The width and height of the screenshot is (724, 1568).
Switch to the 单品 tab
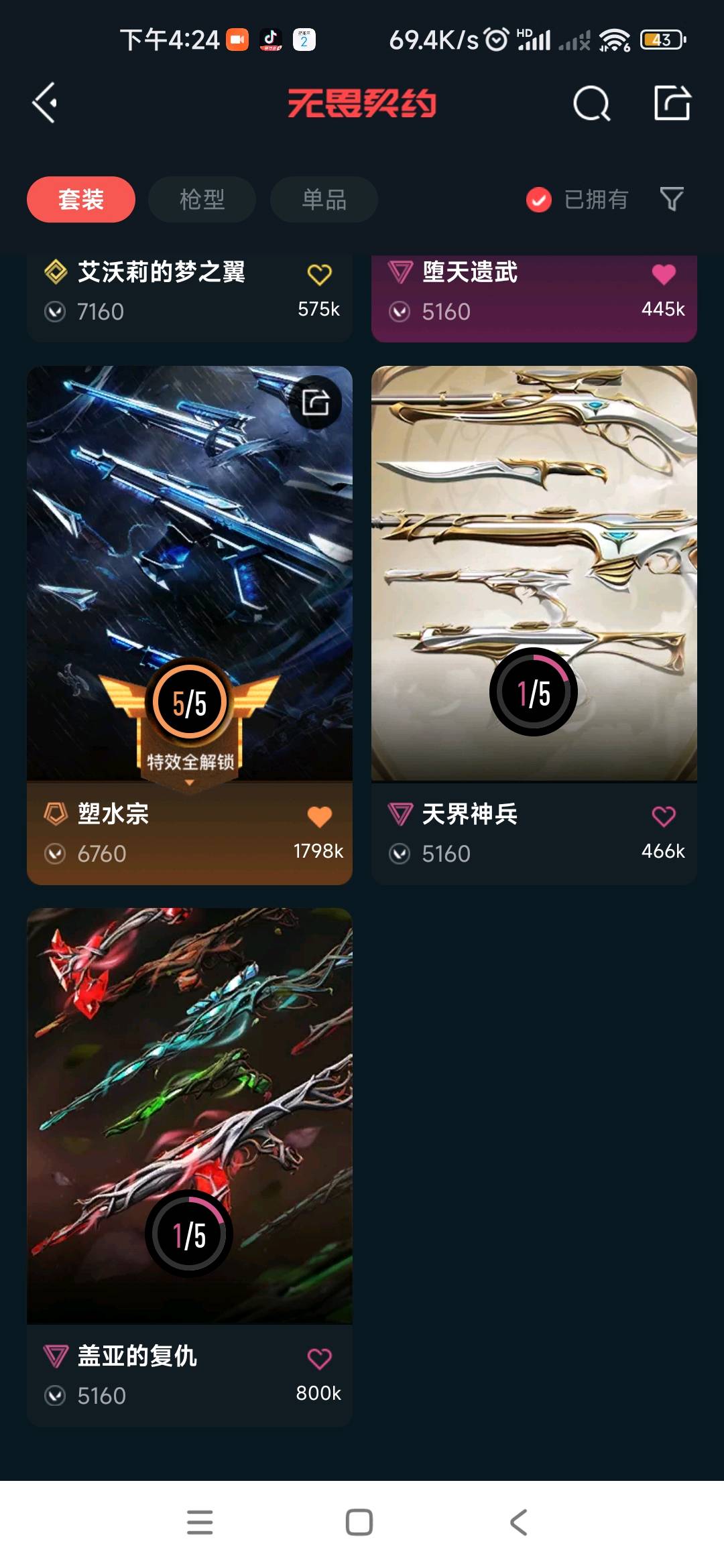[324, 200]
